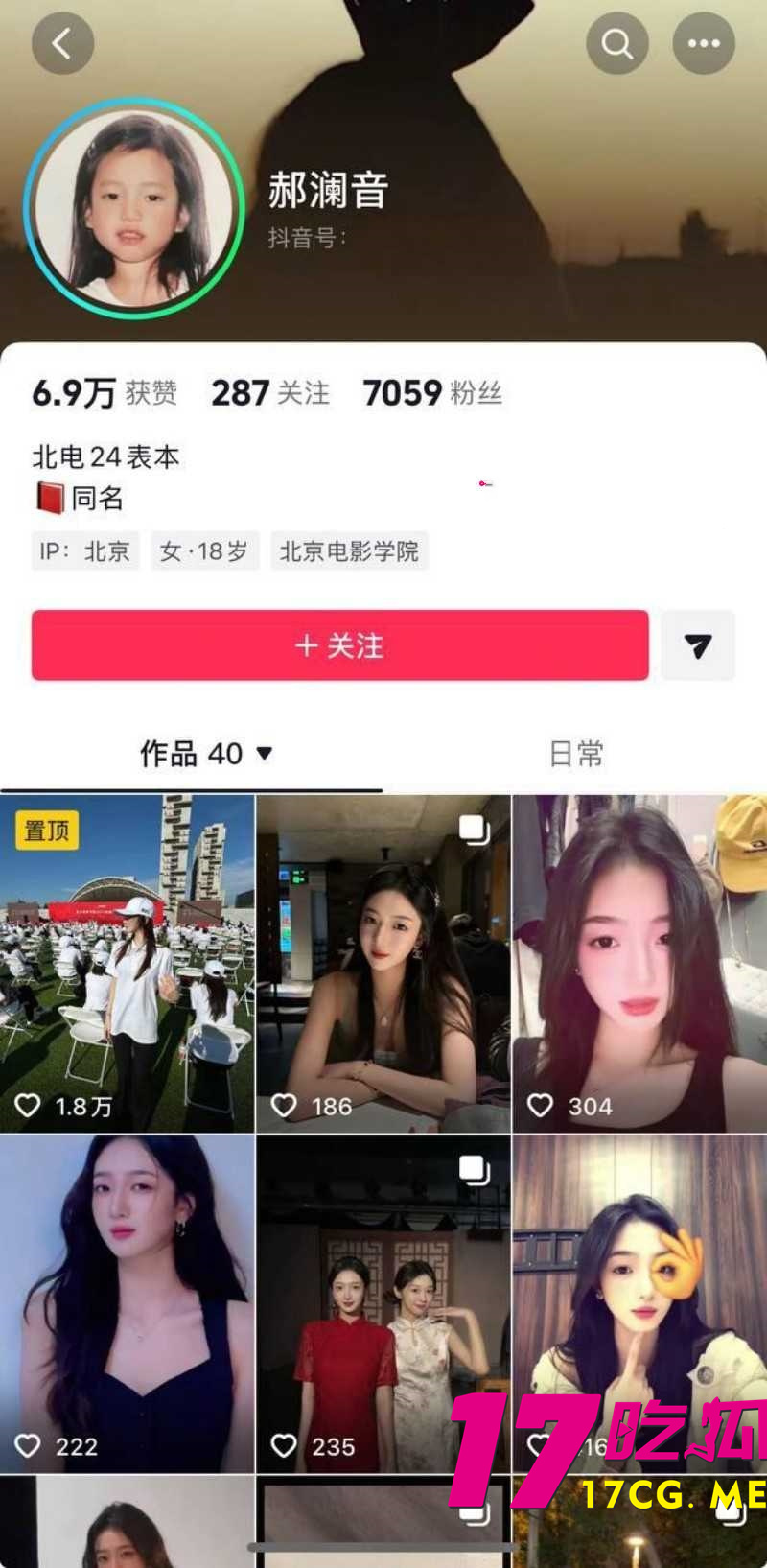
Task: Select the 北京电影学院 school tag
Action: [x=349, y=551]
